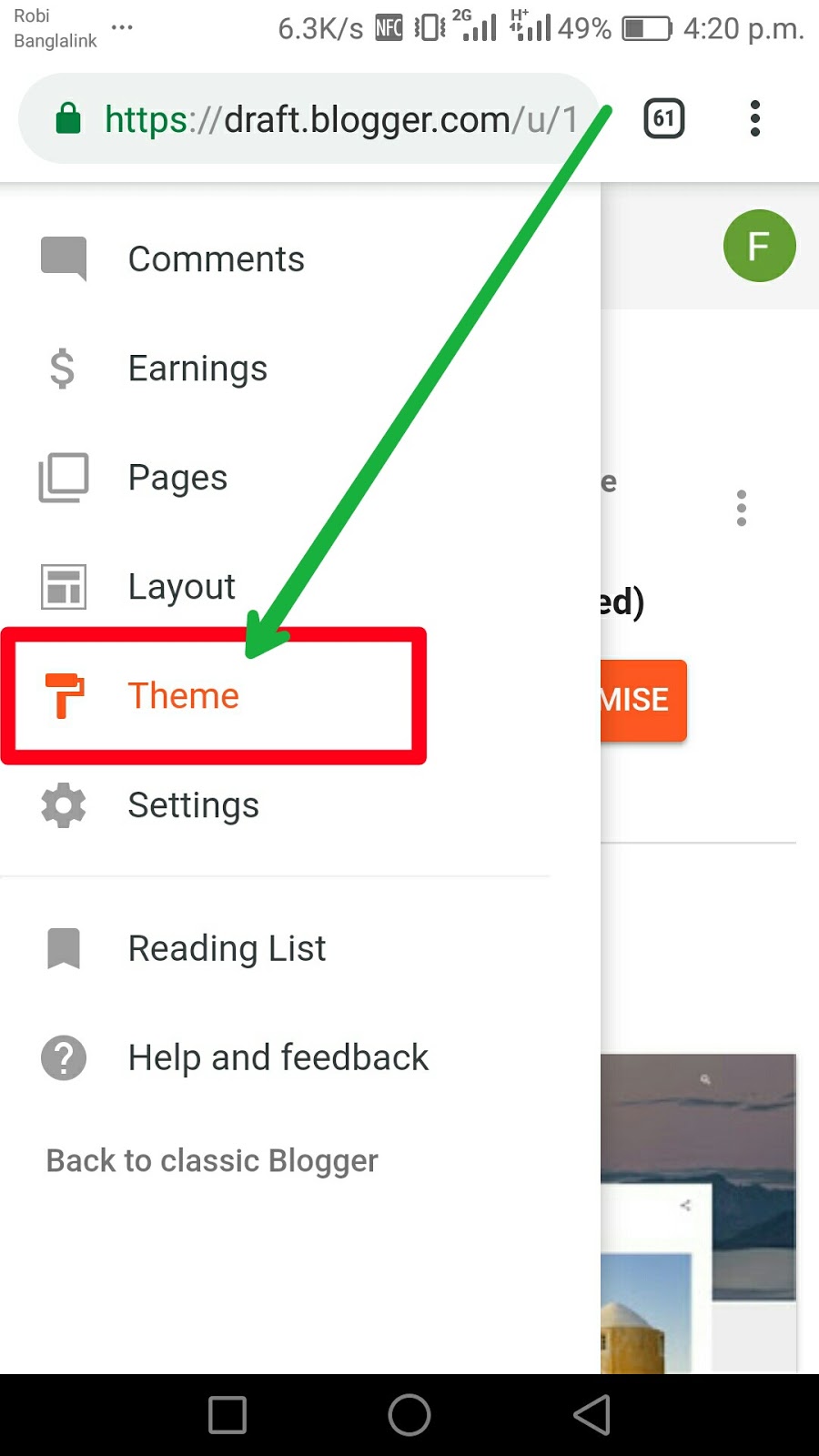
Task: Open the green F profile avatar
Action: (759, 246)
